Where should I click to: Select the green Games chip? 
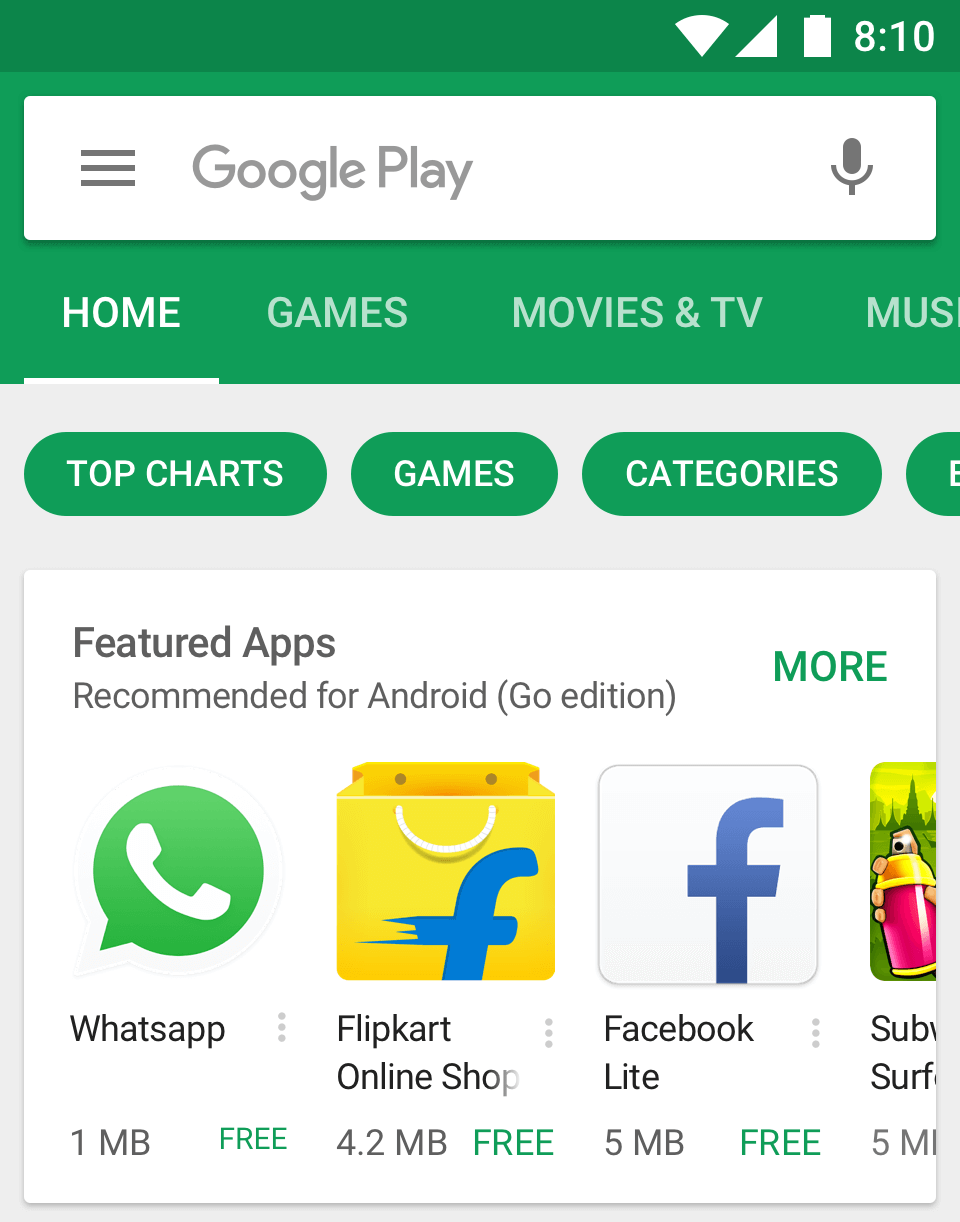coord(454,474)
